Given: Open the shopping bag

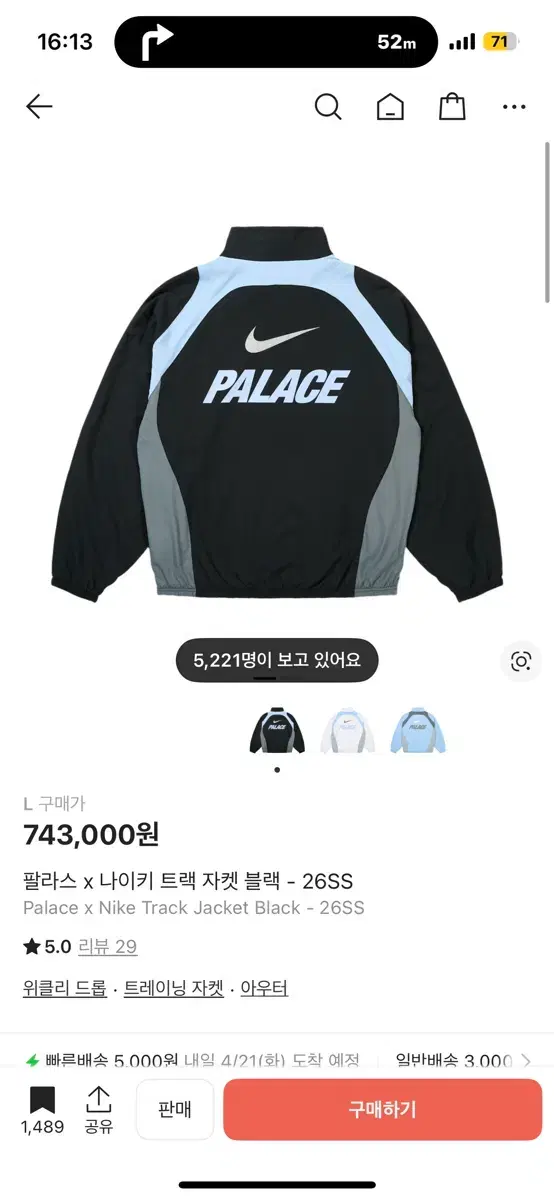Looking at the screenshot, I should coord(452,107).
